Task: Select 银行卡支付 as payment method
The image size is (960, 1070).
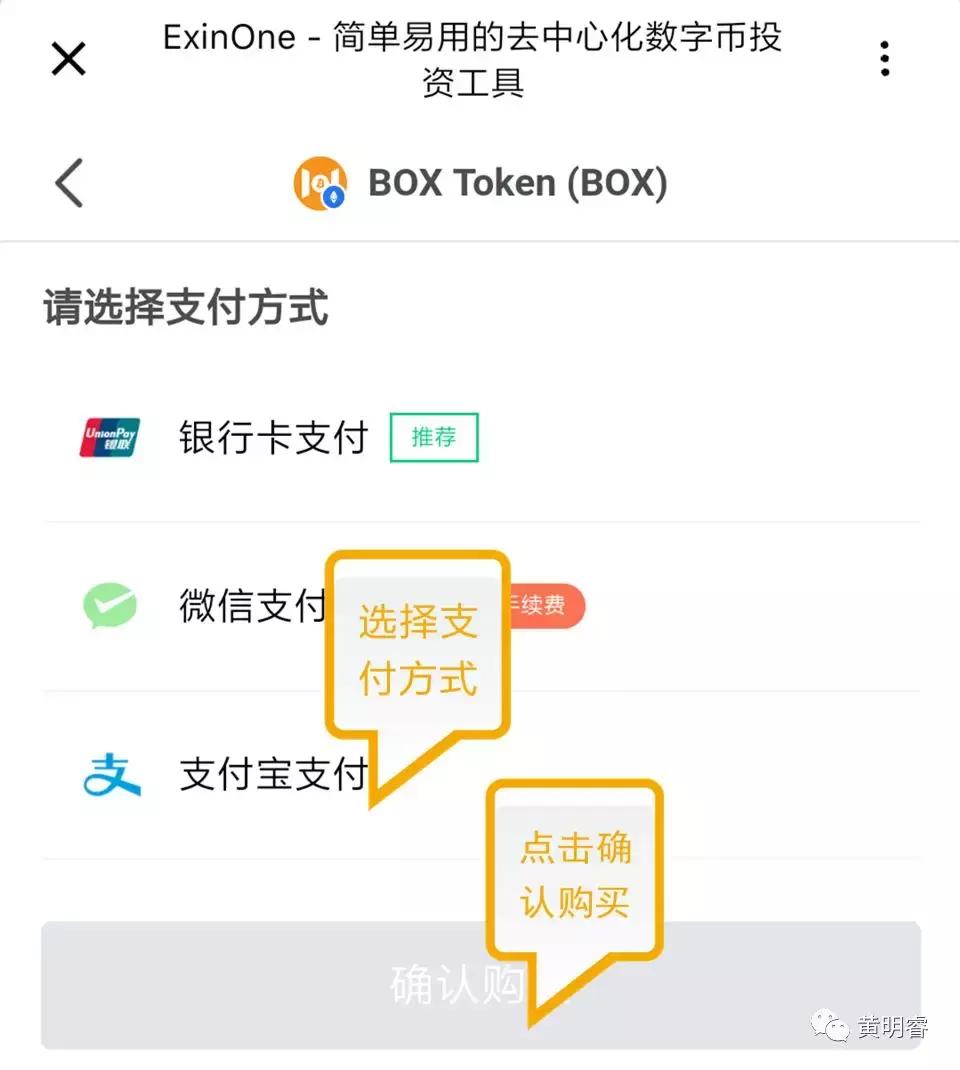Action: (x=272, y=437)
